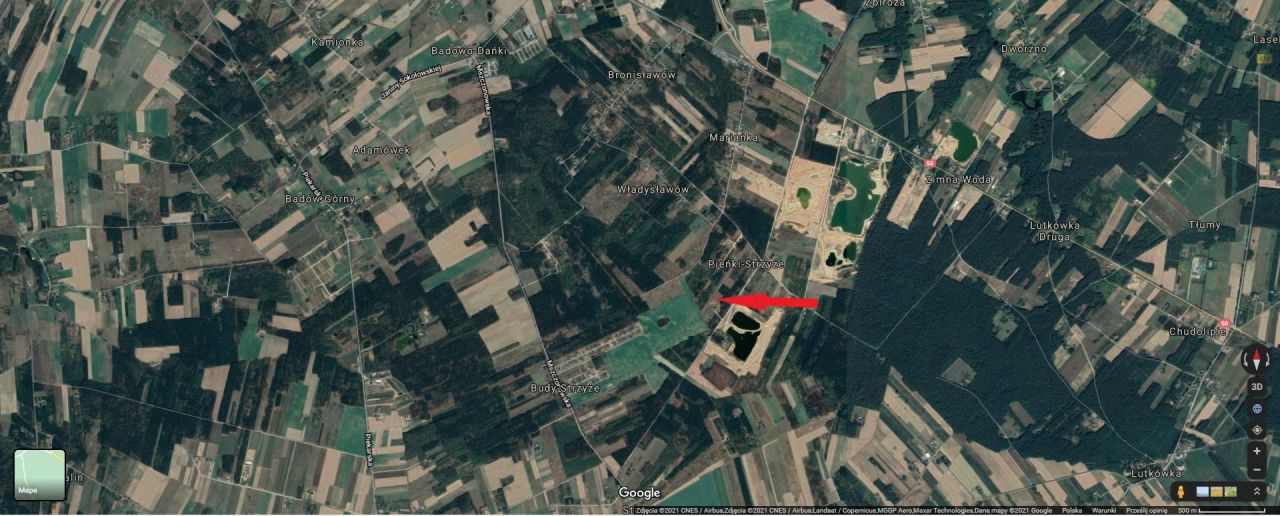Viewport: 1280px width, 516px height.
Task: Open the imagery thumbnails strip
Action: (x=1216, y=492)
